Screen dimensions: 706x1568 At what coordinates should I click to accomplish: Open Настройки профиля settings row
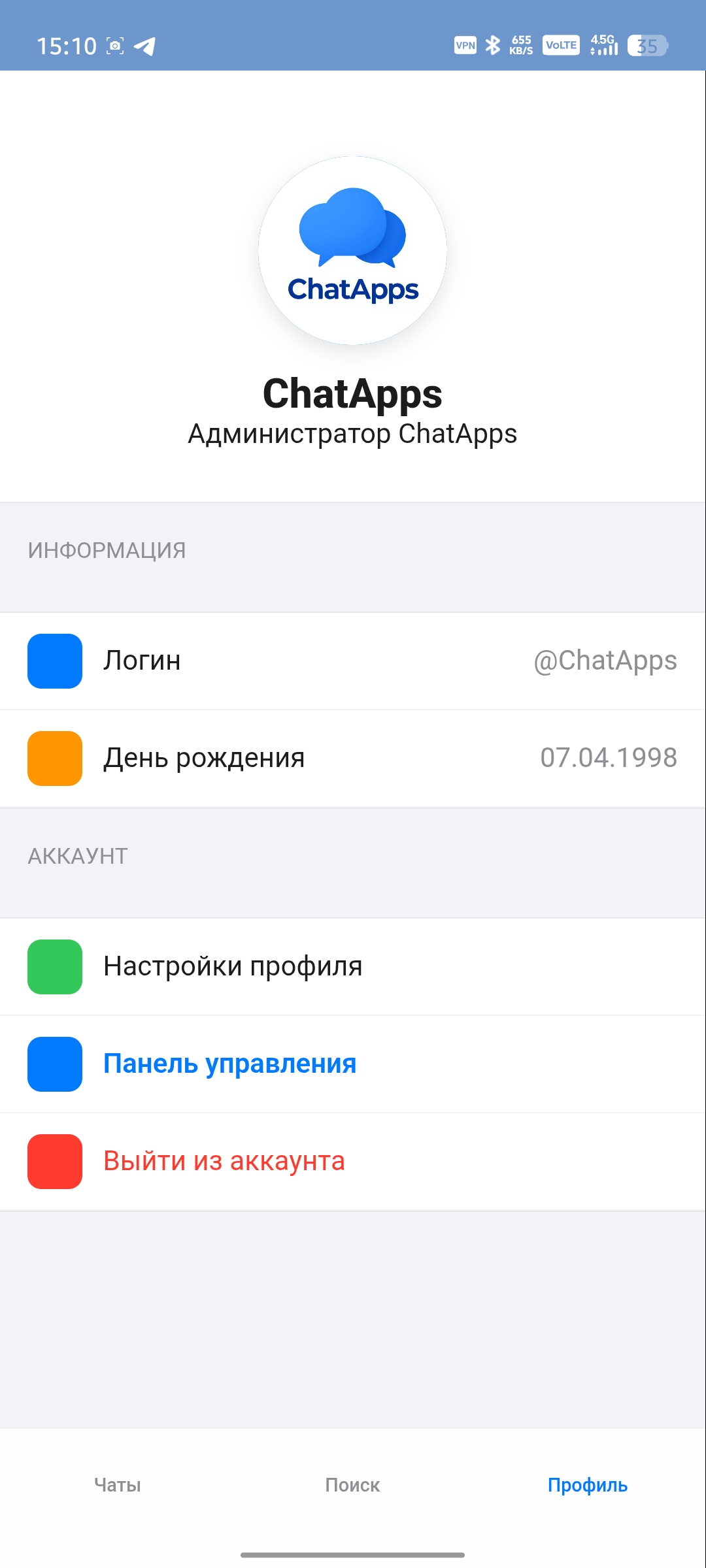(233, 966)
